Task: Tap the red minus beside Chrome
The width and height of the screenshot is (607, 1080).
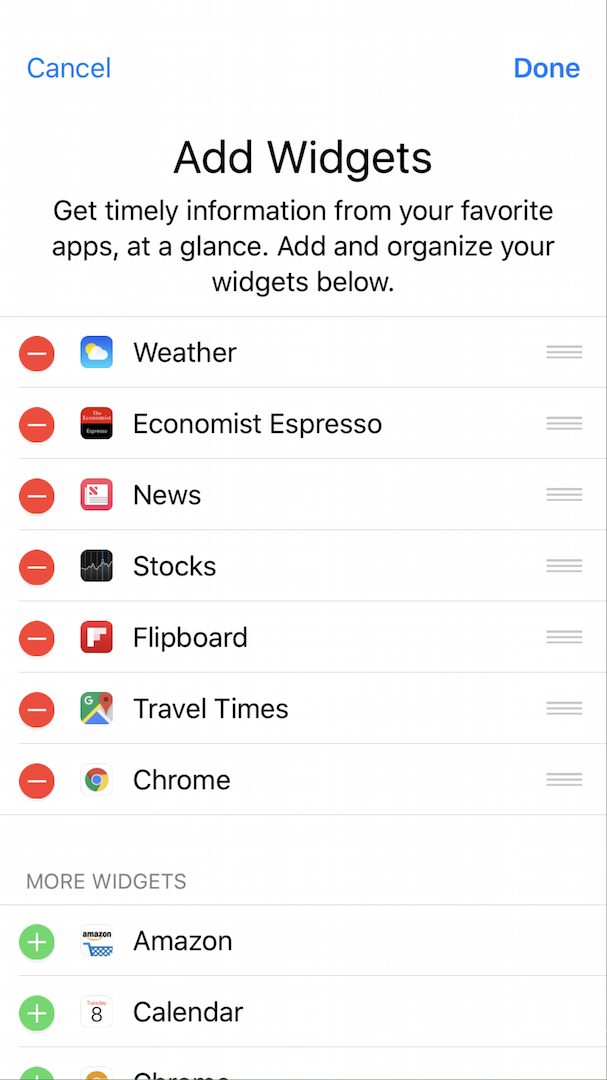Action: coord(37,780)
